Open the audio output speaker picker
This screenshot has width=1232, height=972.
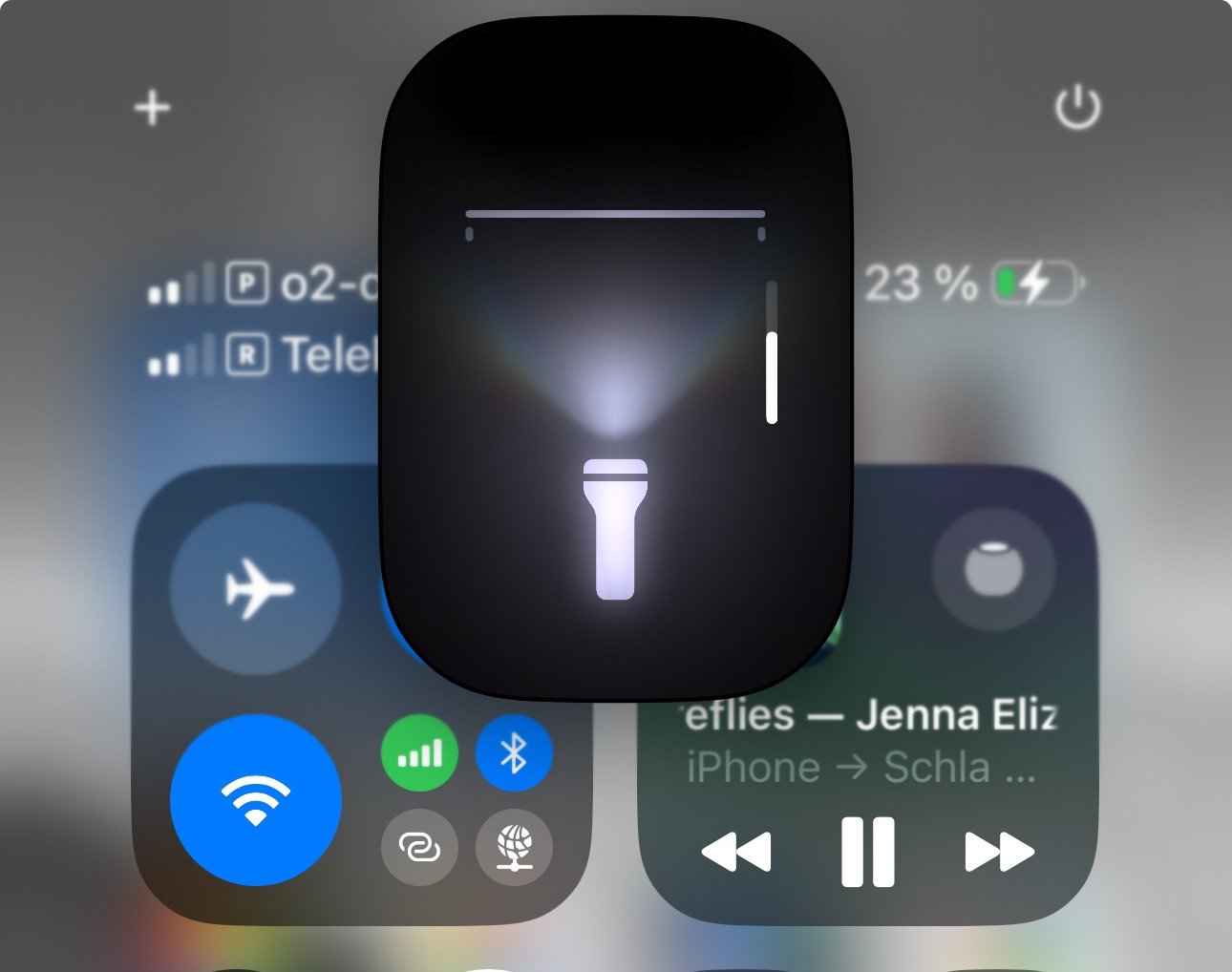[993, 571]
